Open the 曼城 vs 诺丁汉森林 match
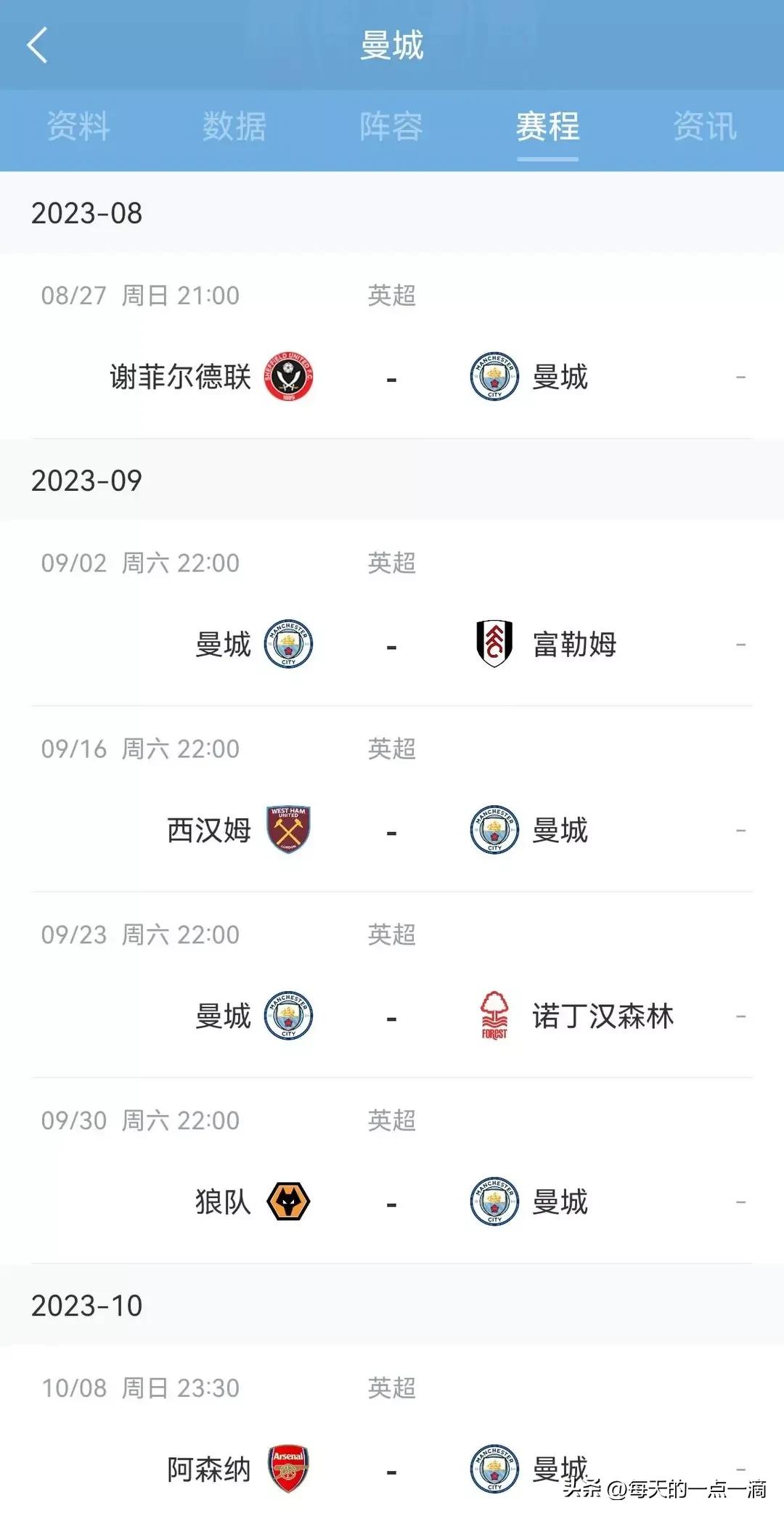Image resolution: width=784 pixels, height=1516 pixels. 392,985
